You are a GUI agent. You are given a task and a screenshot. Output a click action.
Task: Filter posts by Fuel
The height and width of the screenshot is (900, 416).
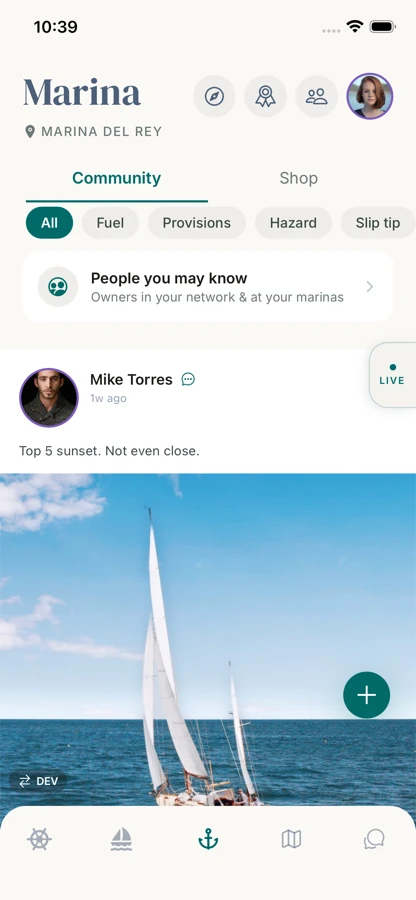110,223
